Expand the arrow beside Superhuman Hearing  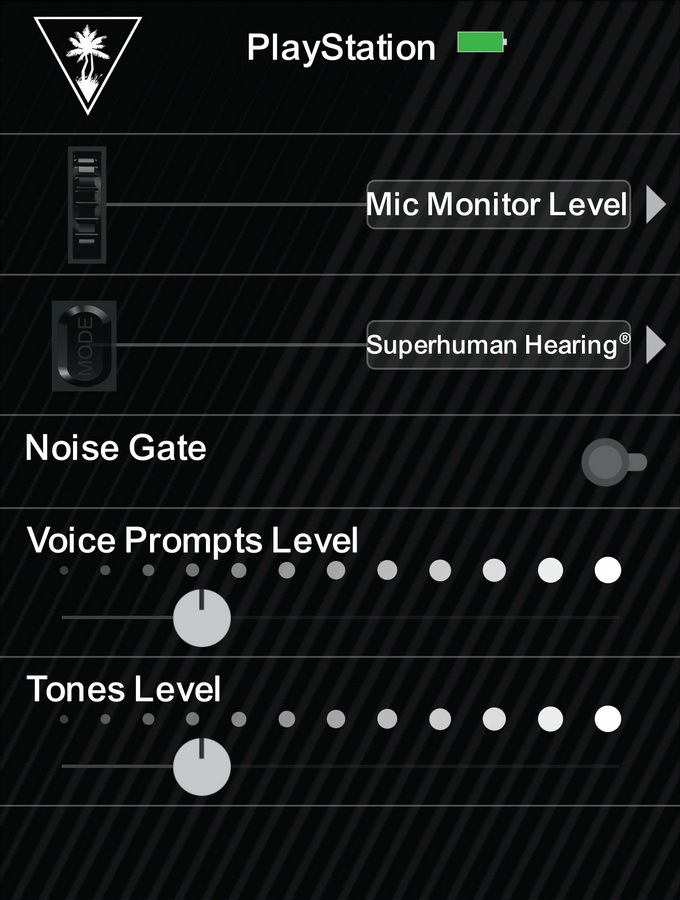coord(655,345)
